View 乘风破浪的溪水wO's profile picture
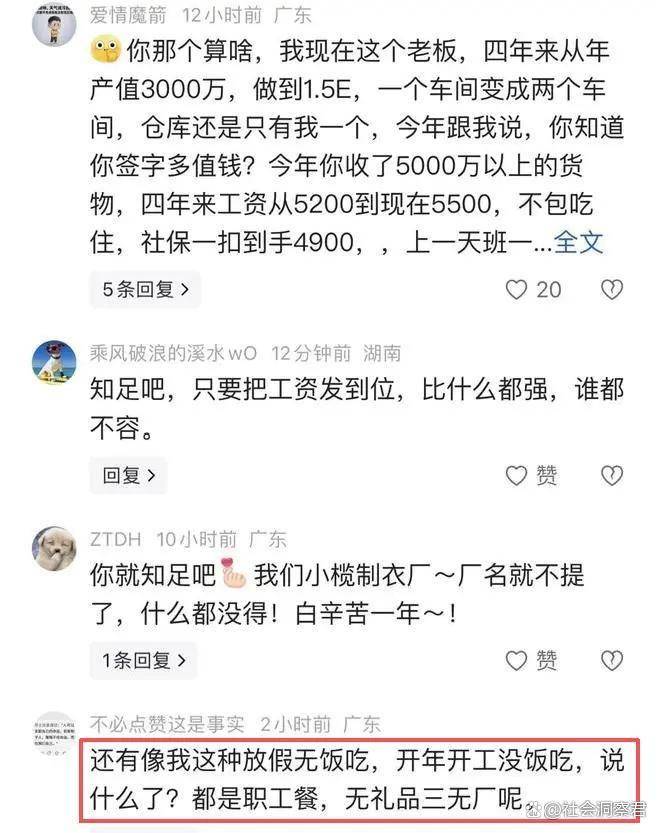This screenshot has width=660, height=833. (54, 361)
